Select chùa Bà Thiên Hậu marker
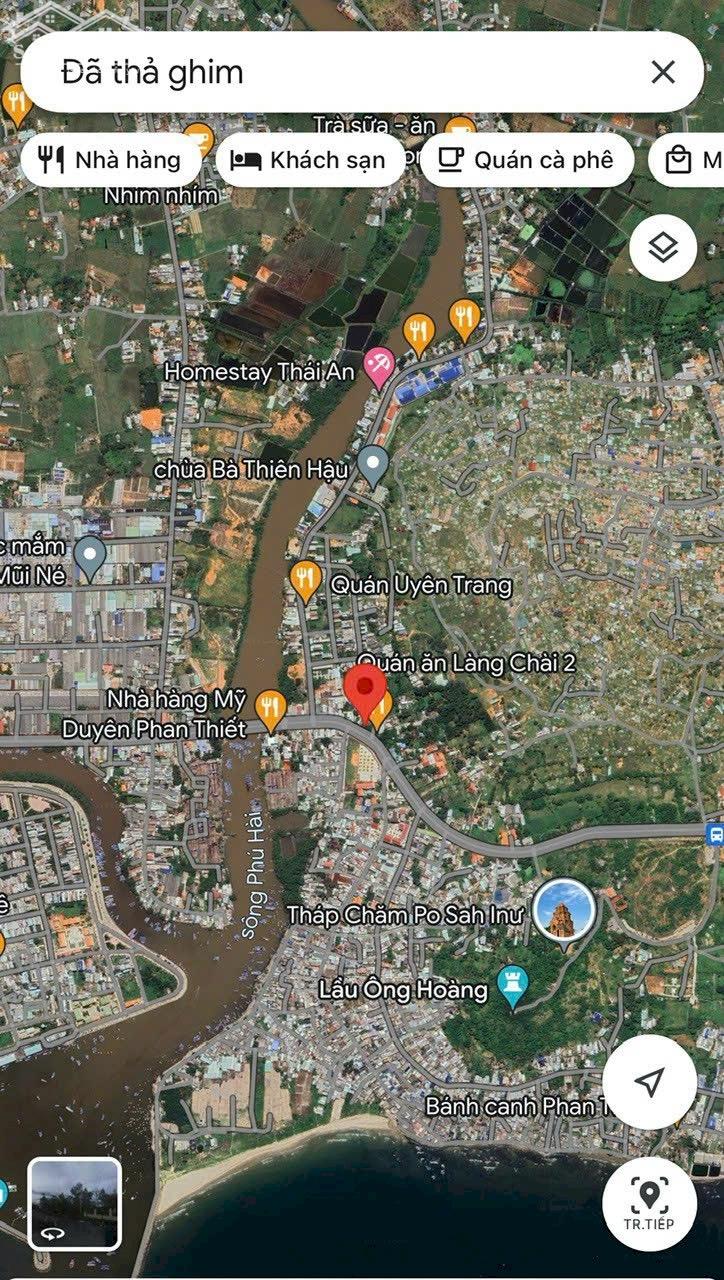The width and height of the screenshot is (724, 1280). point(373,464)
